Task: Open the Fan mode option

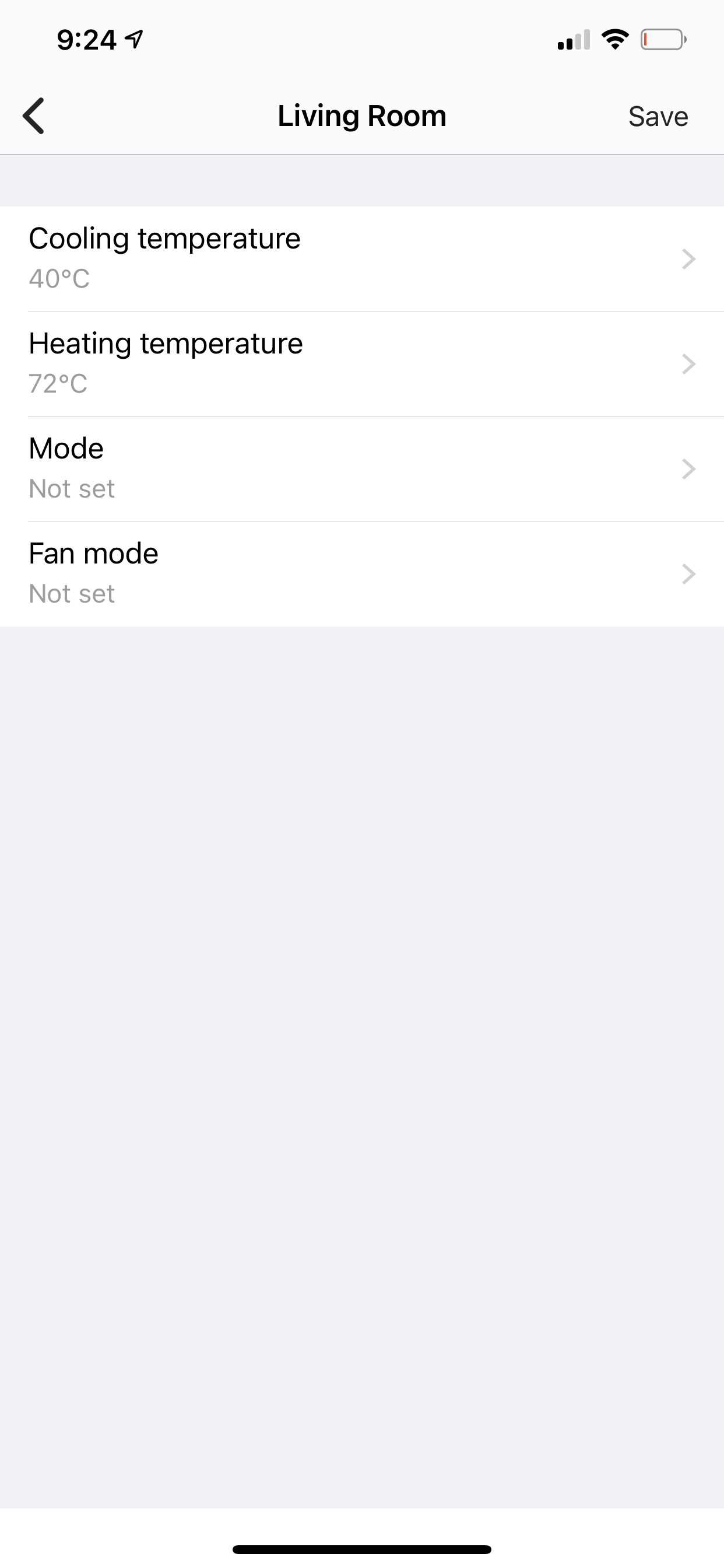Action: (362, 574)
